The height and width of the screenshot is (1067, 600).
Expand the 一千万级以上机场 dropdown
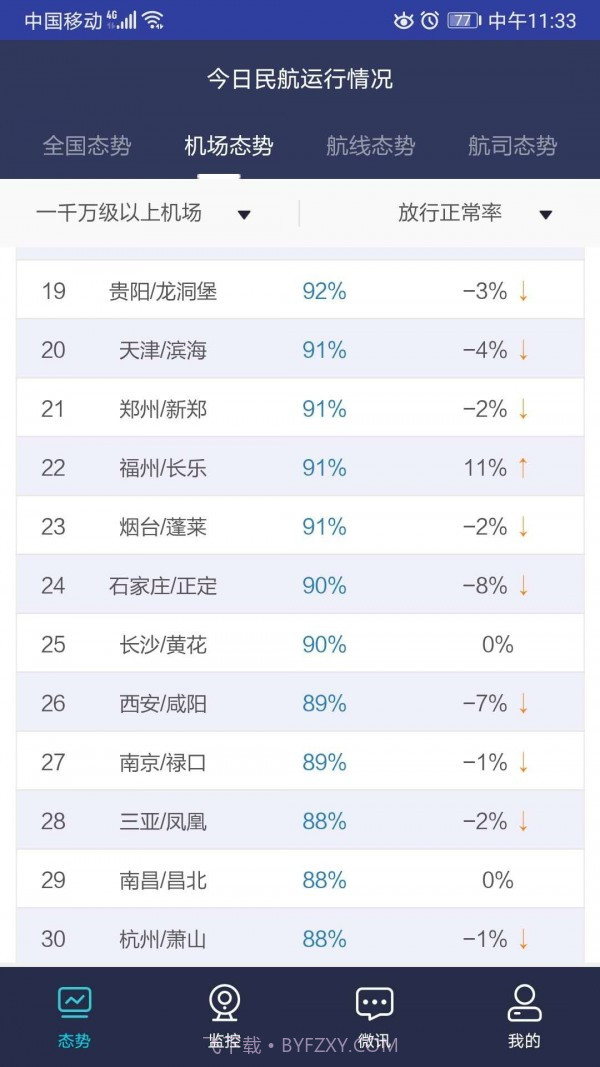click(x=143, y=213)
